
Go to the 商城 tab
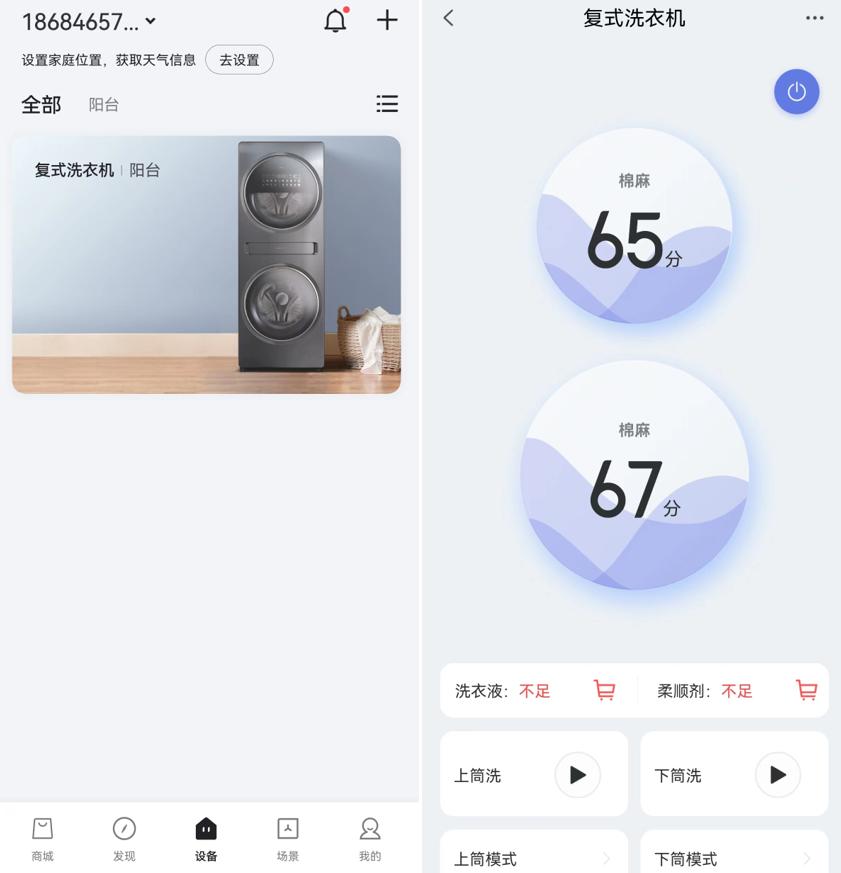[x=42, y=838]
